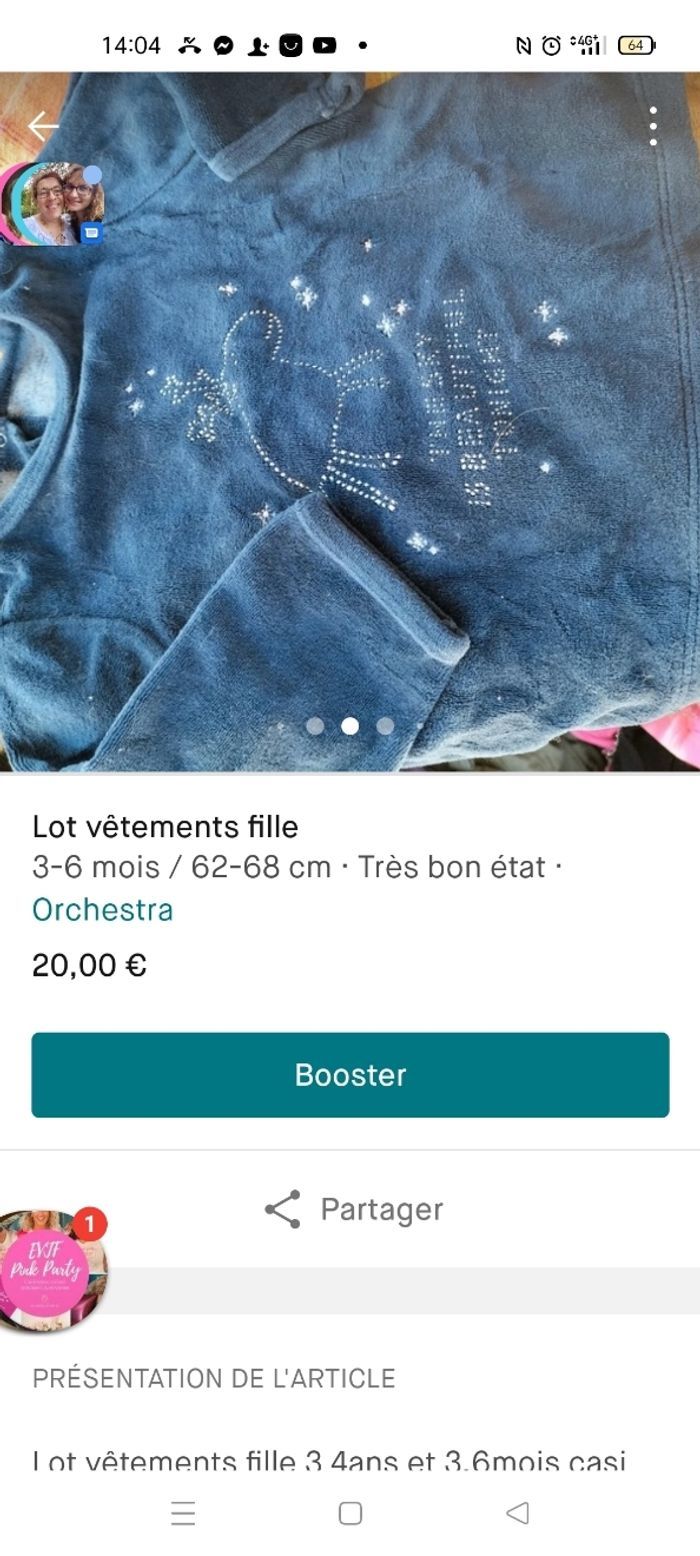Image resolution: width=700 pixels, height=1556 pixels.
Task: Tap the Booster button
Action: [350, 1075]
